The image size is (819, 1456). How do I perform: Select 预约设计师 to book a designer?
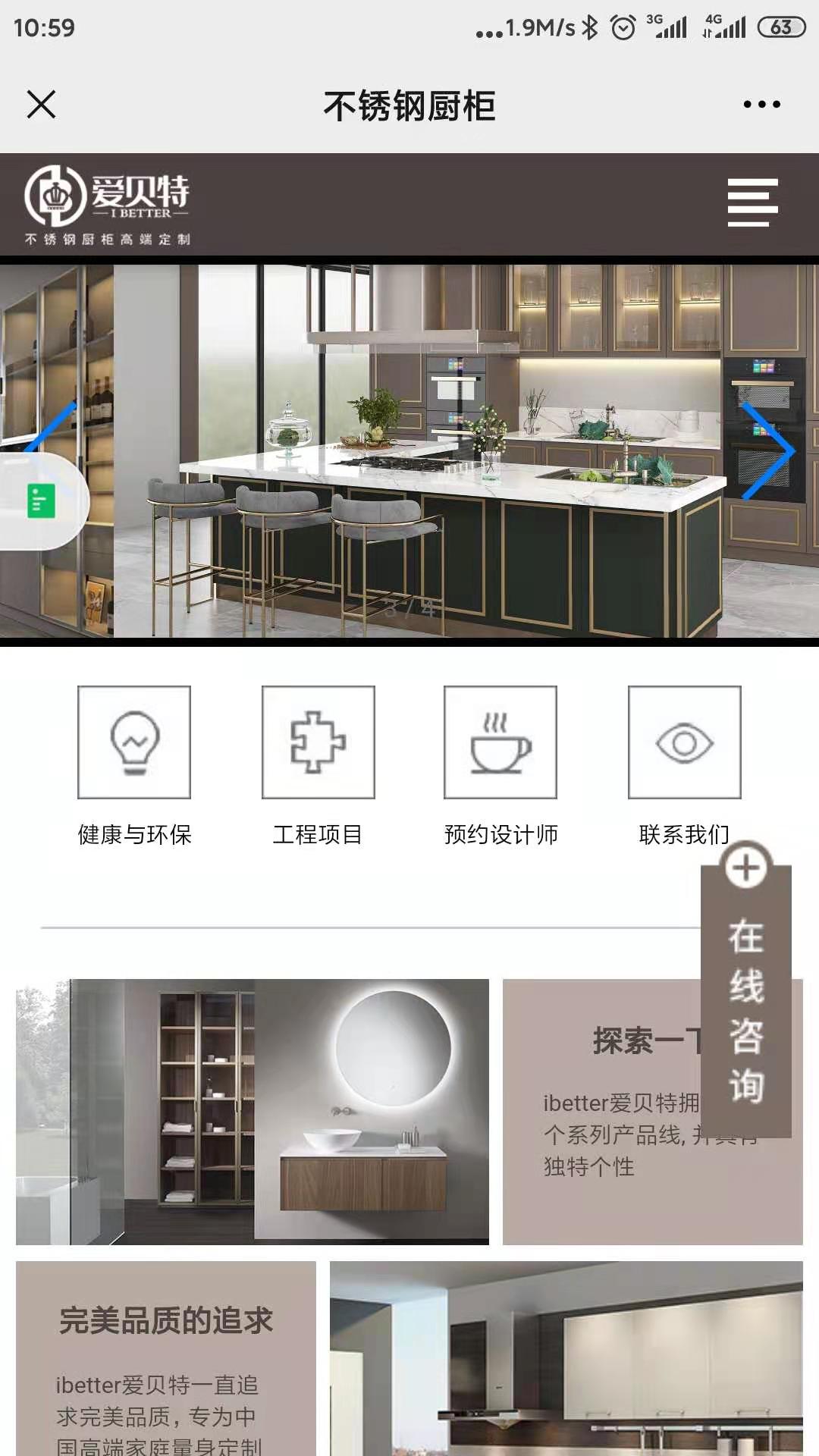(500, 743)
